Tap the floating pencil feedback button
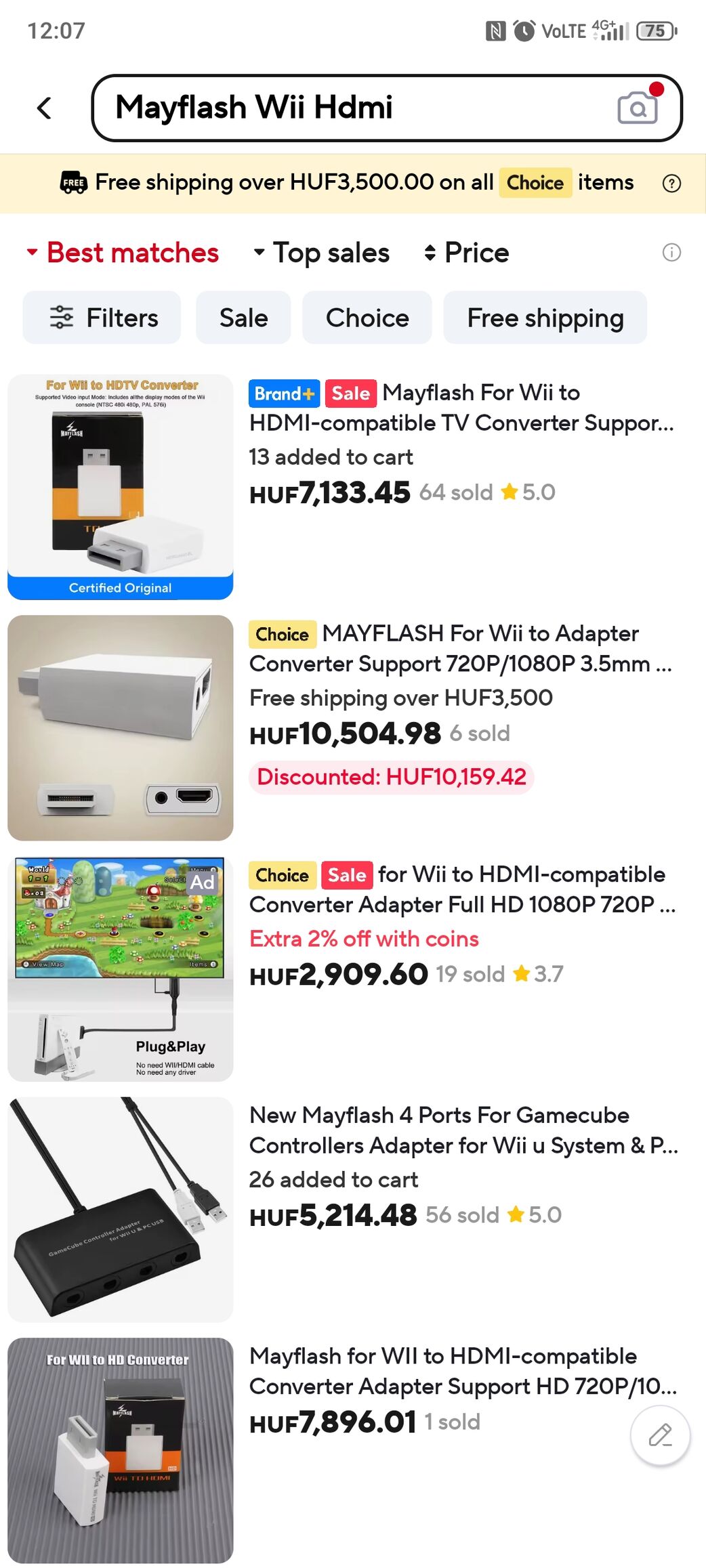The width and height of the screenshot is (706, 1568). pos(660,1435)
